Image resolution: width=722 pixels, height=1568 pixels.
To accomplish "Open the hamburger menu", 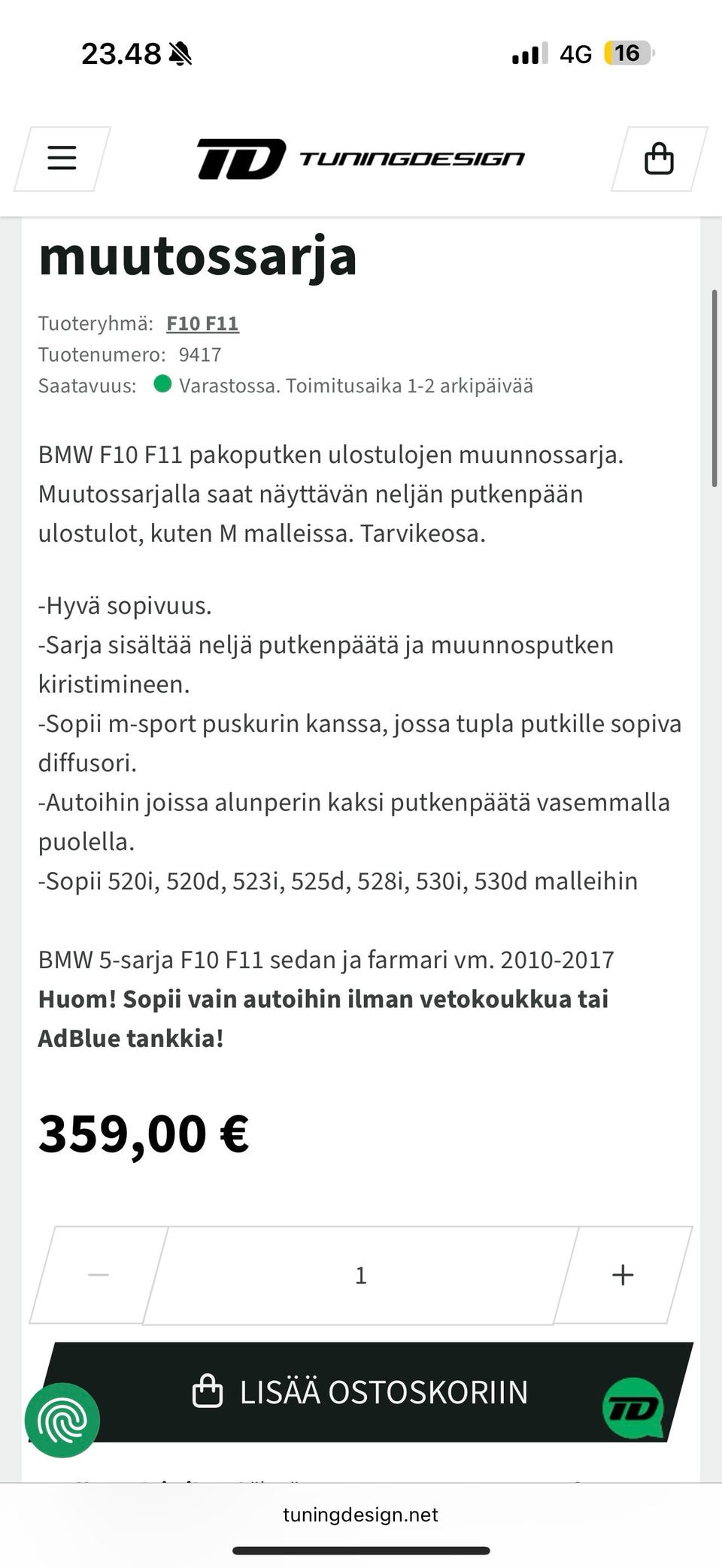I will click(x=62, y=158).
